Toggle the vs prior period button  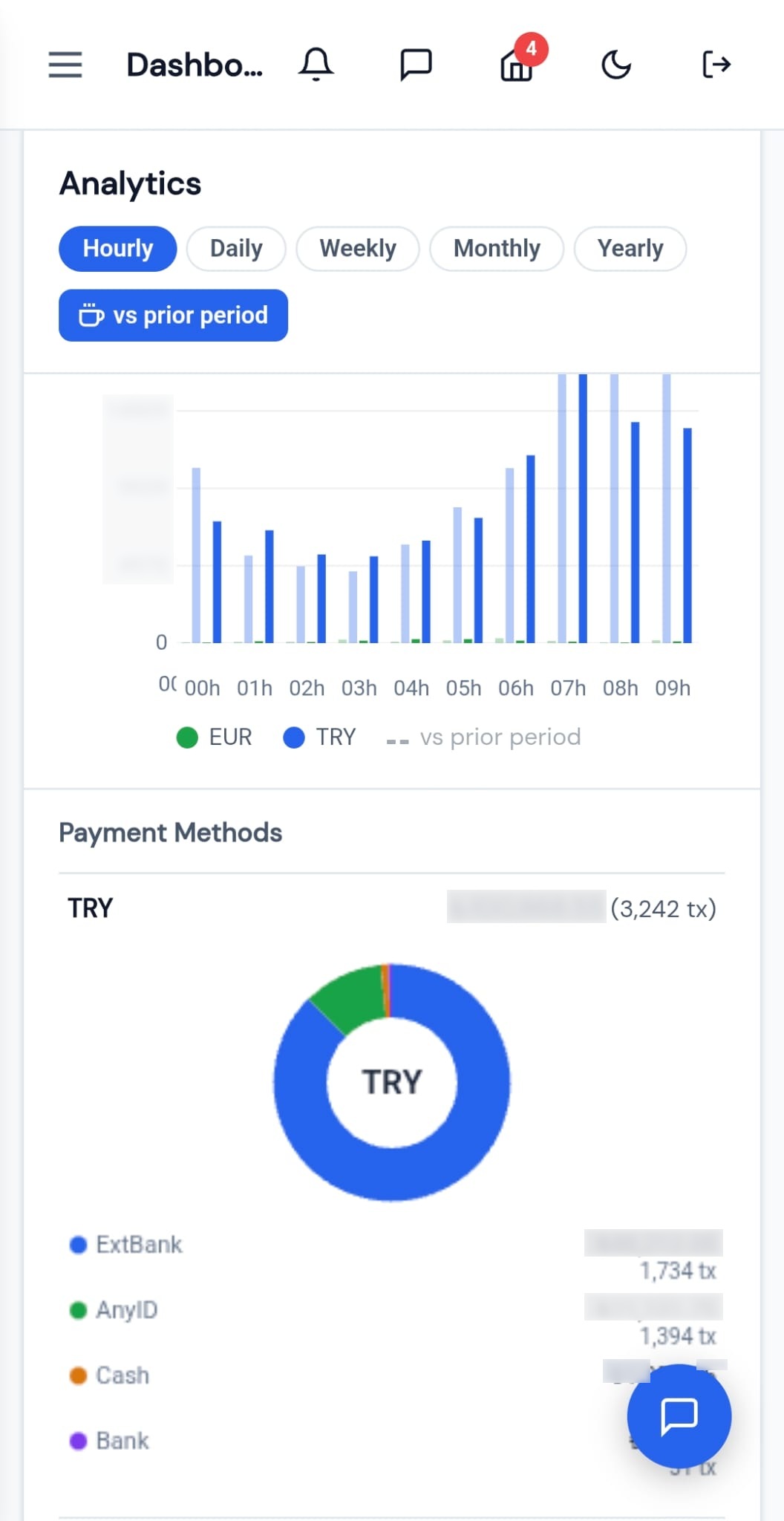point(173,316)
